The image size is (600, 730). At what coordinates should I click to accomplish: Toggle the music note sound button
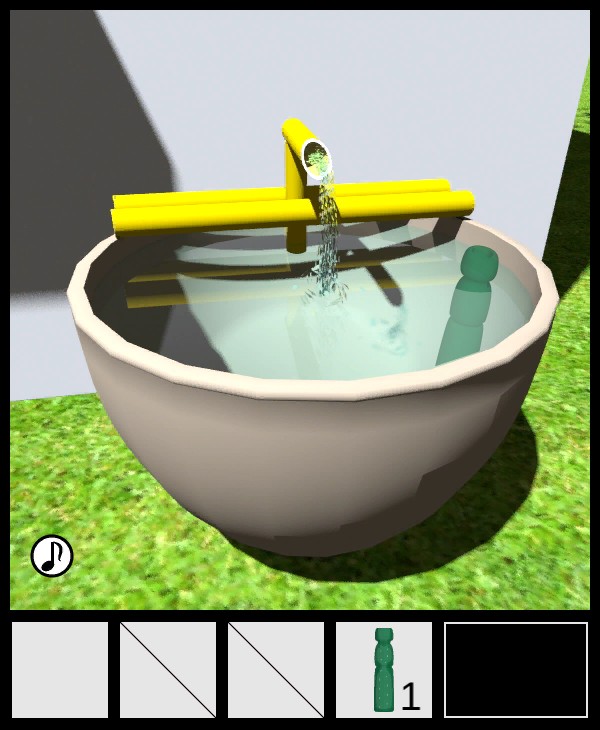tap(52, 556)
